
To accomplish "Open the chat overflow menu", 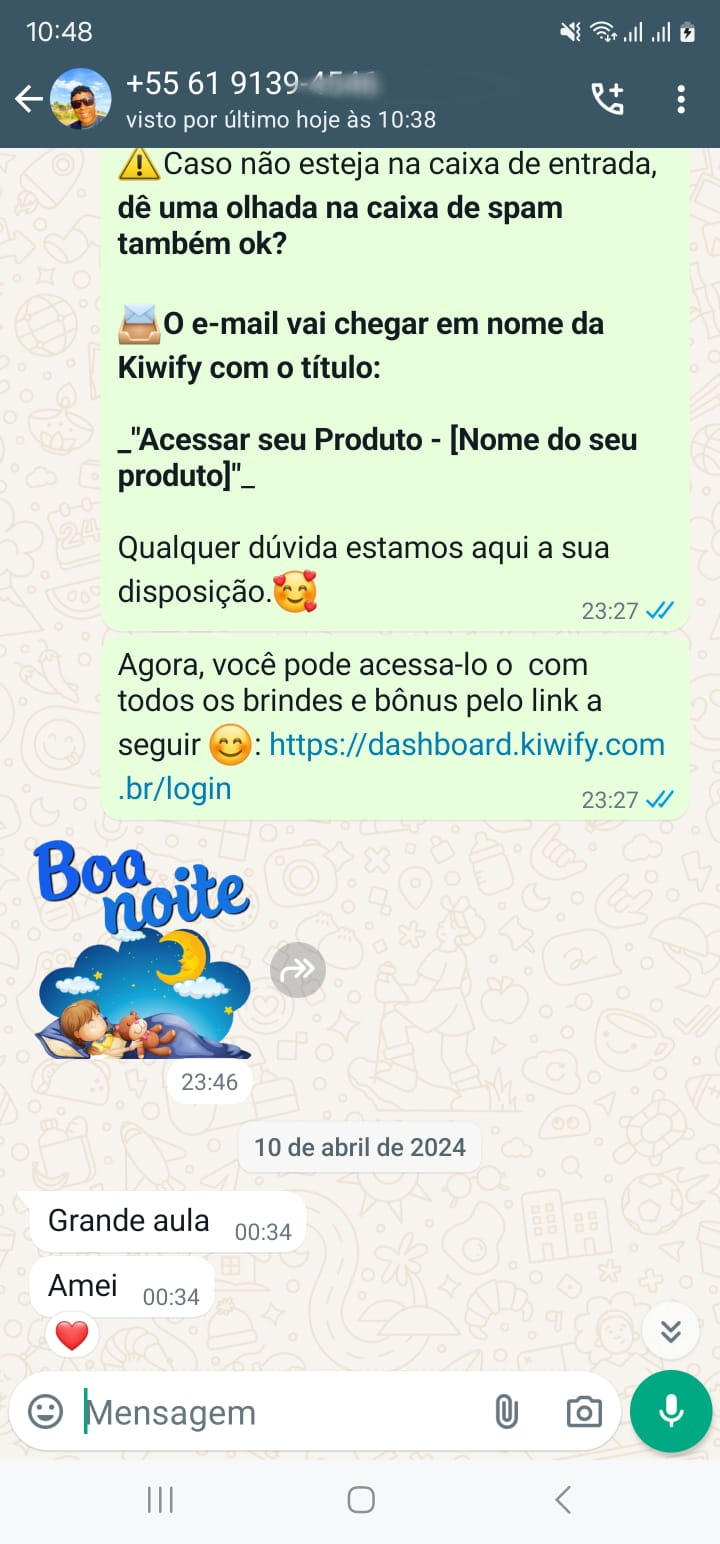I will (681, 98).
